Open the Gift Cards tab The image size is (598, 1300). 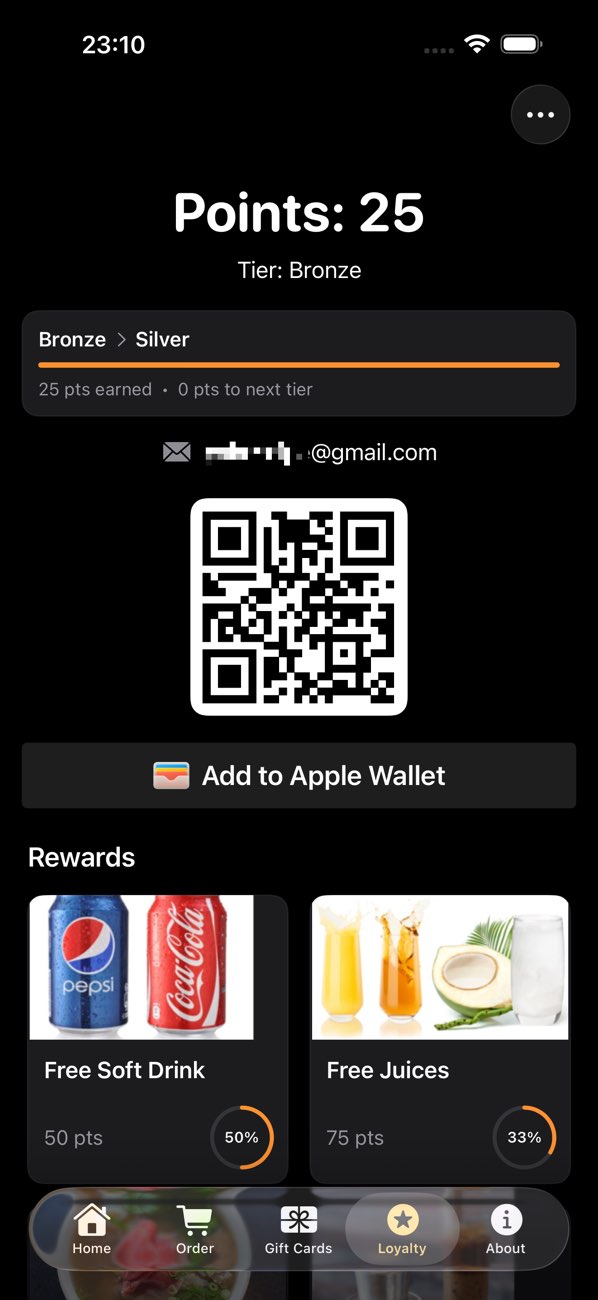click(298, 1230)
